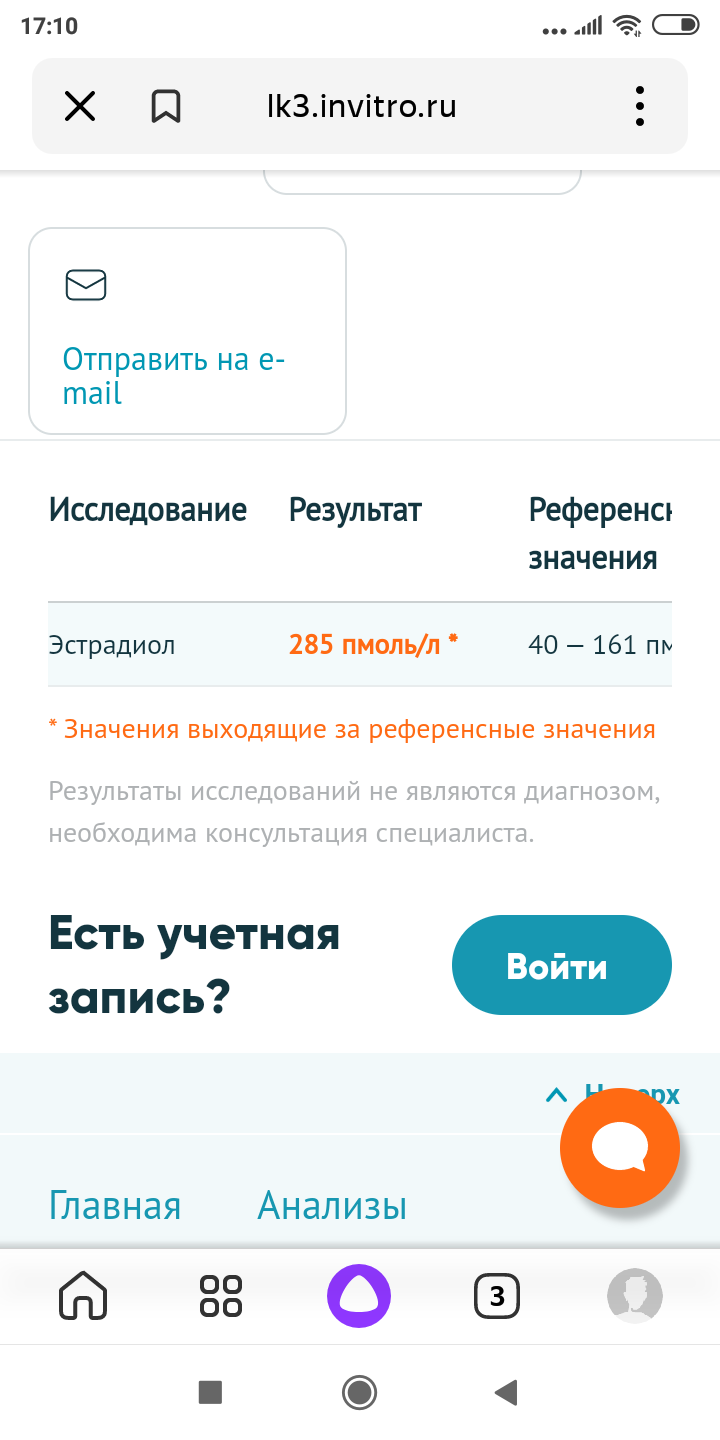This screenshot has width=720, height=1440.
Task: Bookmark the lk3.invitro.ru page
Action: point(166,106)
